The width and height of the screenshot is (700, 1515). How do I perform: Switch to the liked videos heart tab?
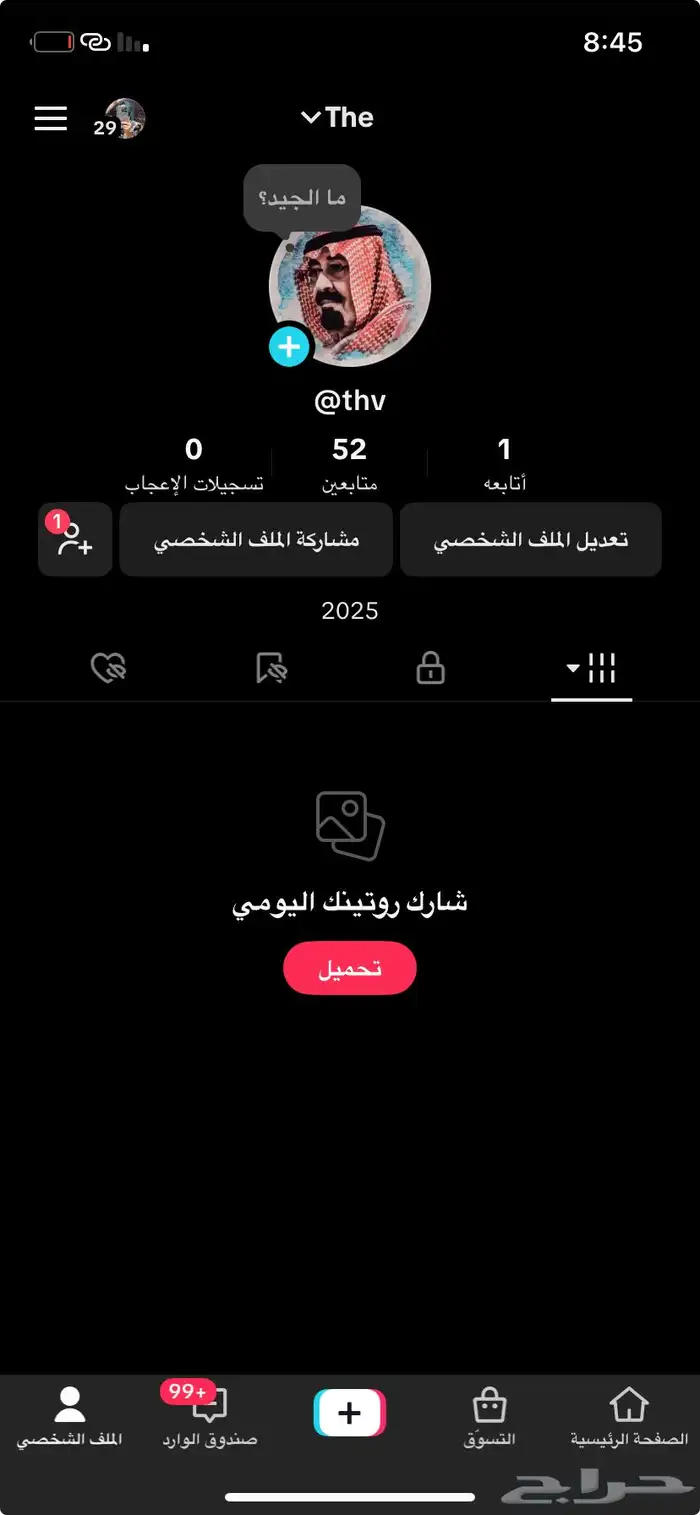[x=108, y=669]
